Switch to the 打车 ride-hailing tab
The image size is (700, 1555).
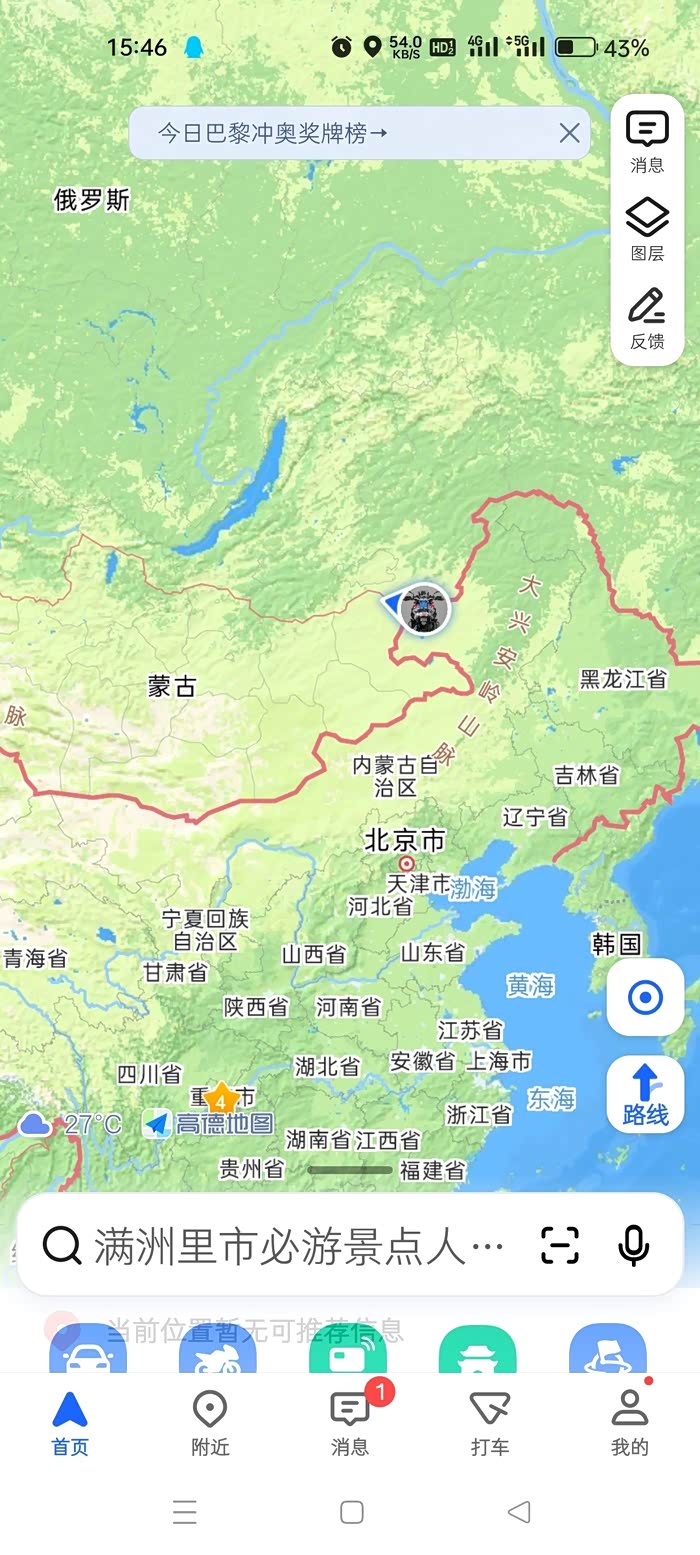pos(490,1423)
